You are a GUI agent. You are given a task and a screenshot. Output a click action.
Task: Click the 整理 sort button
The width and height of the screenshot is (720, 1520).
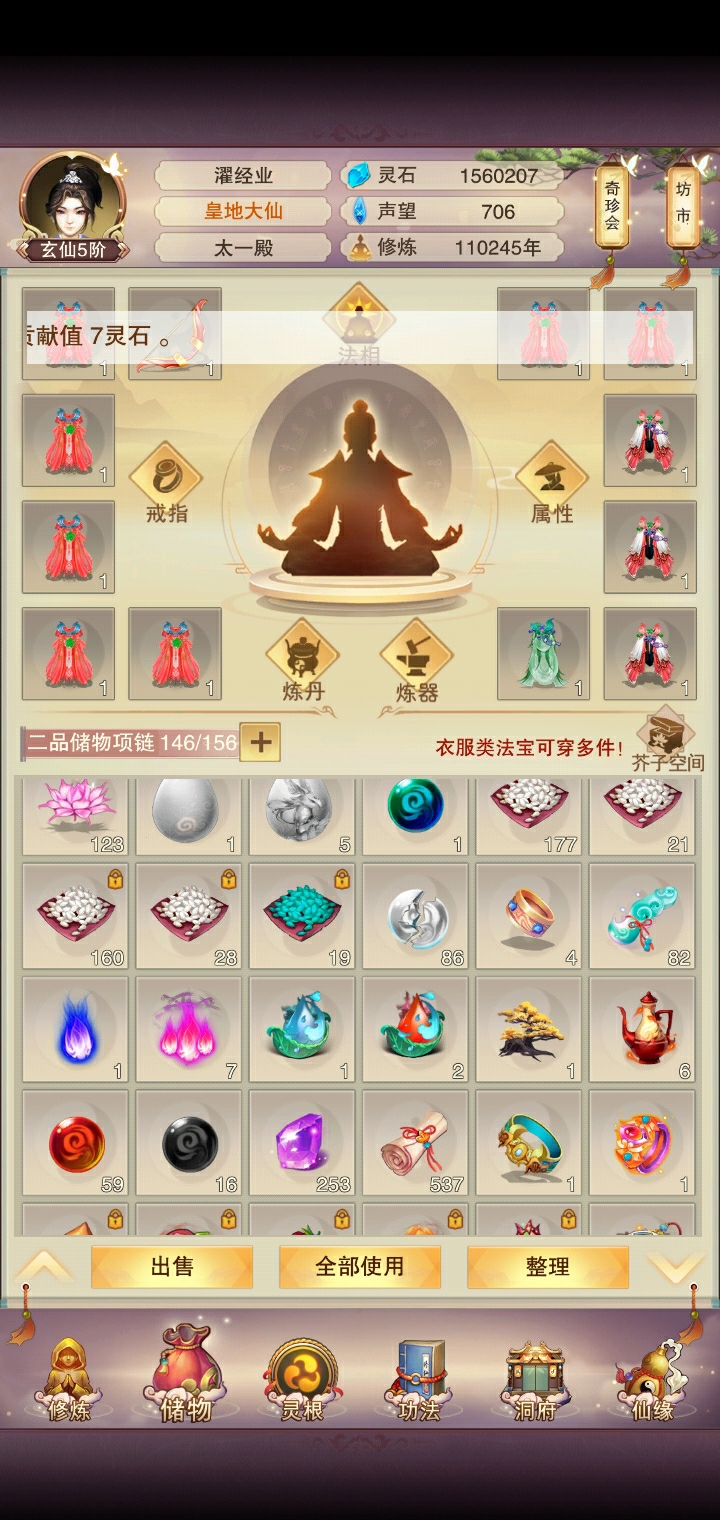[548, 1265]
